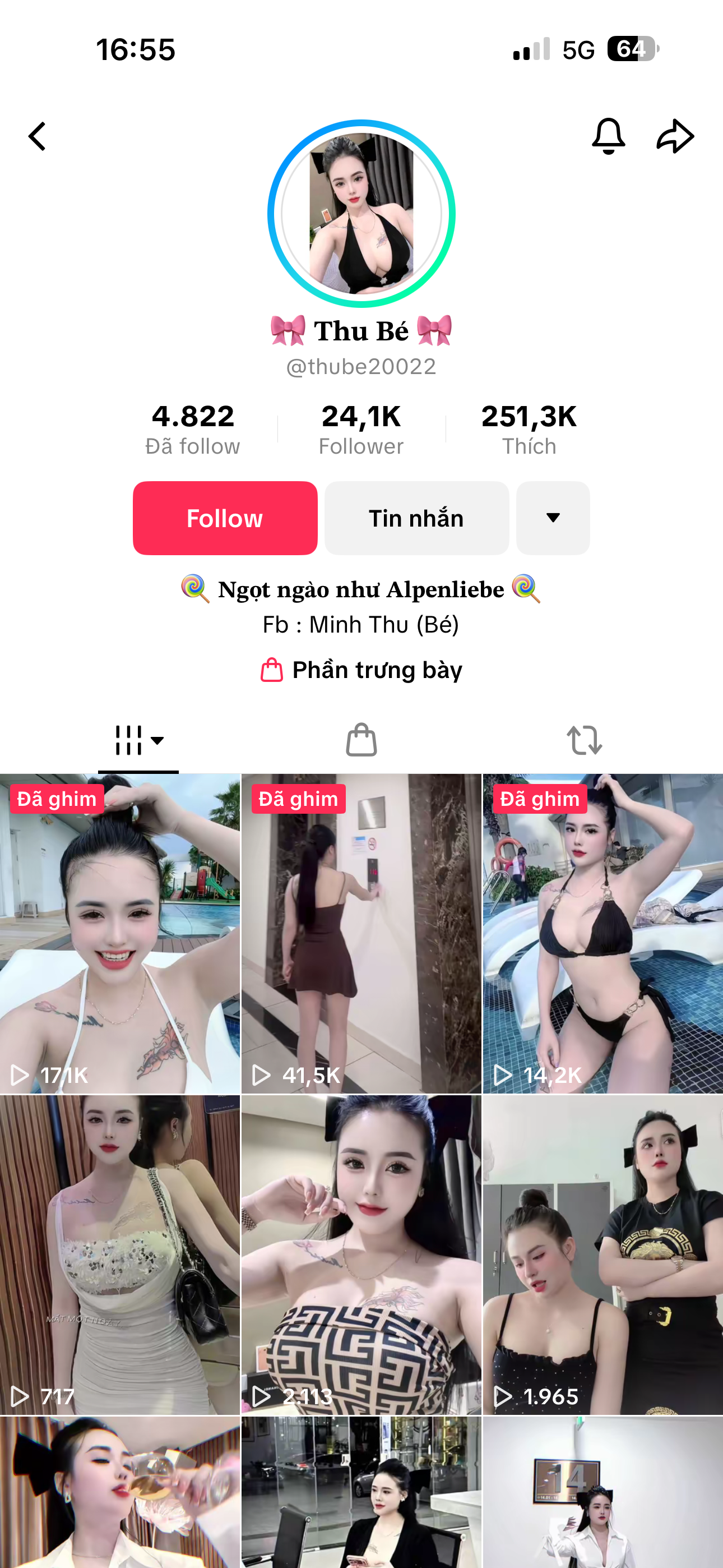Switch to the videos grid tab

pos(138,740)
